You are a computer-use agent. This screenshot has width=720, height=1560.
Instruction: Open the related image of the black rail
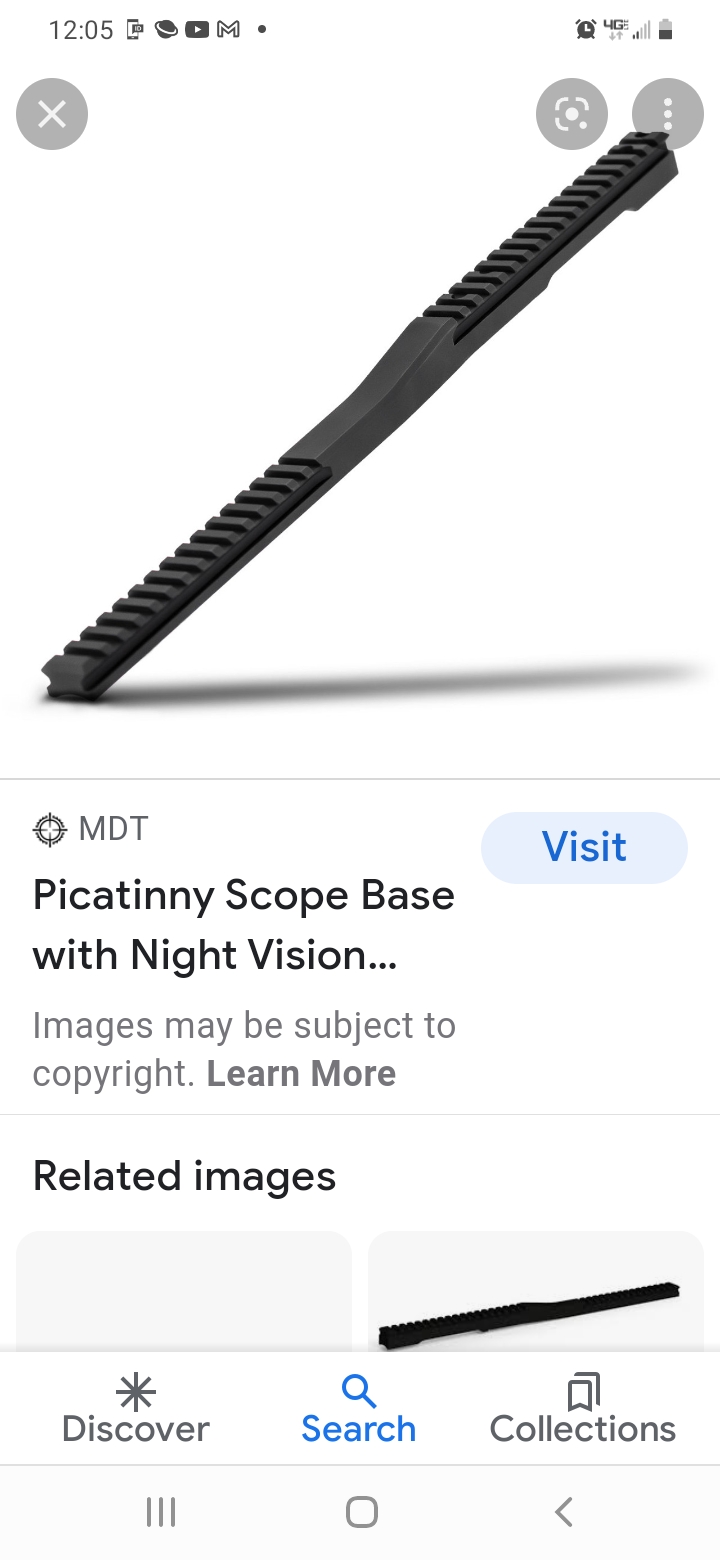[x=536, y=1300]
